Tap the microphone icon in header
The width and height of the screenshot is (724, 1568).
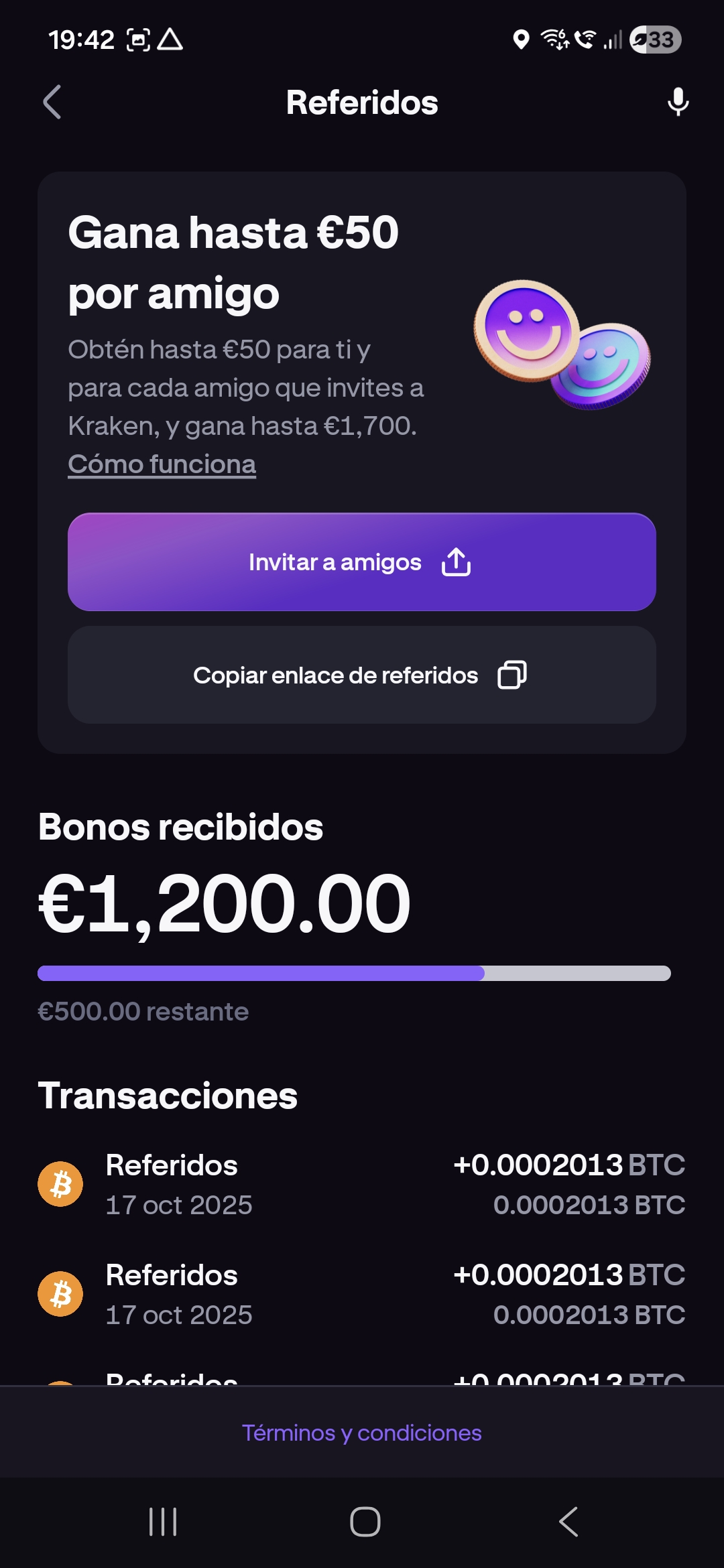point(678,103)
